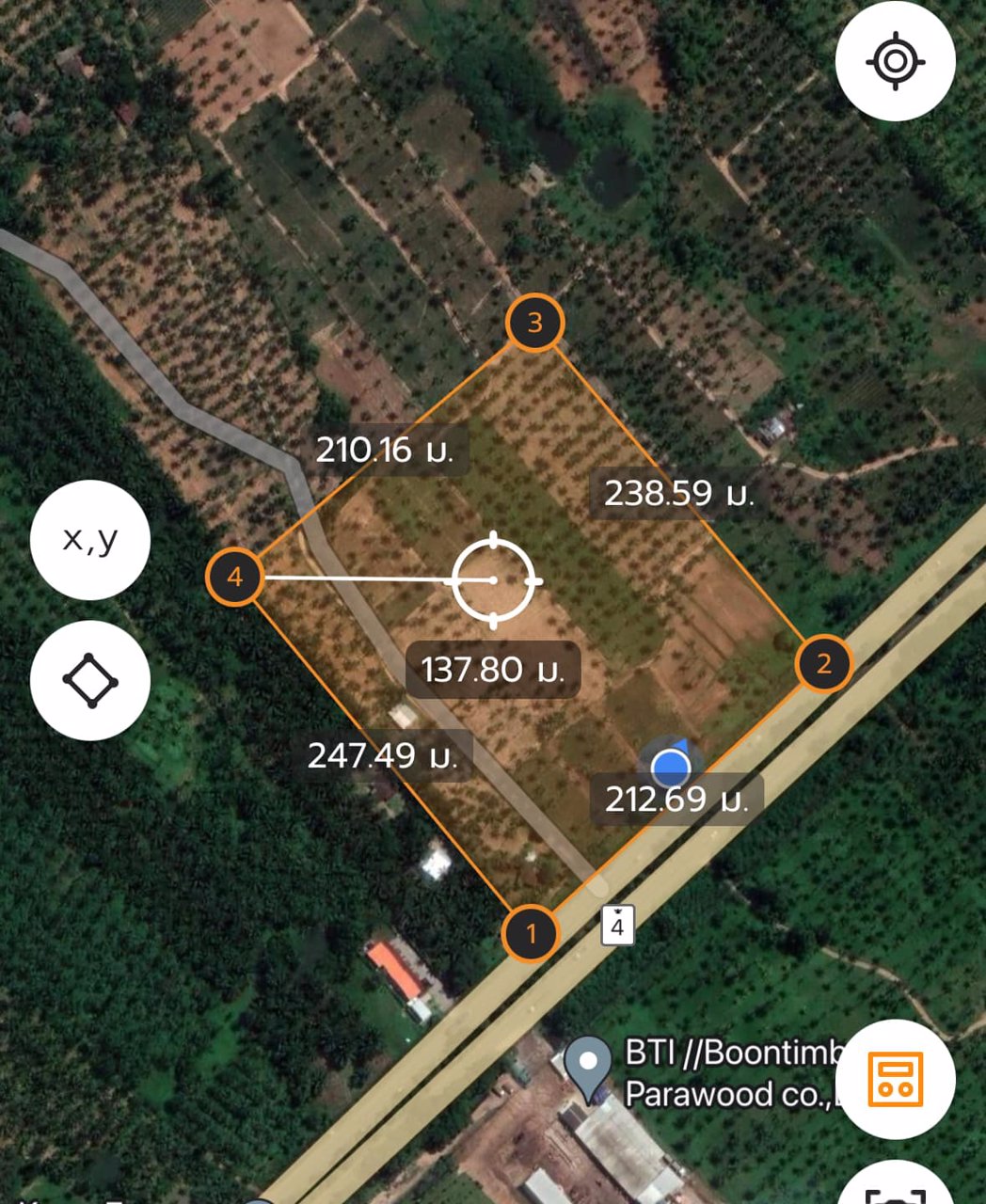
Task: Activate the my-location targeting icon
Action: click(896, 60)
